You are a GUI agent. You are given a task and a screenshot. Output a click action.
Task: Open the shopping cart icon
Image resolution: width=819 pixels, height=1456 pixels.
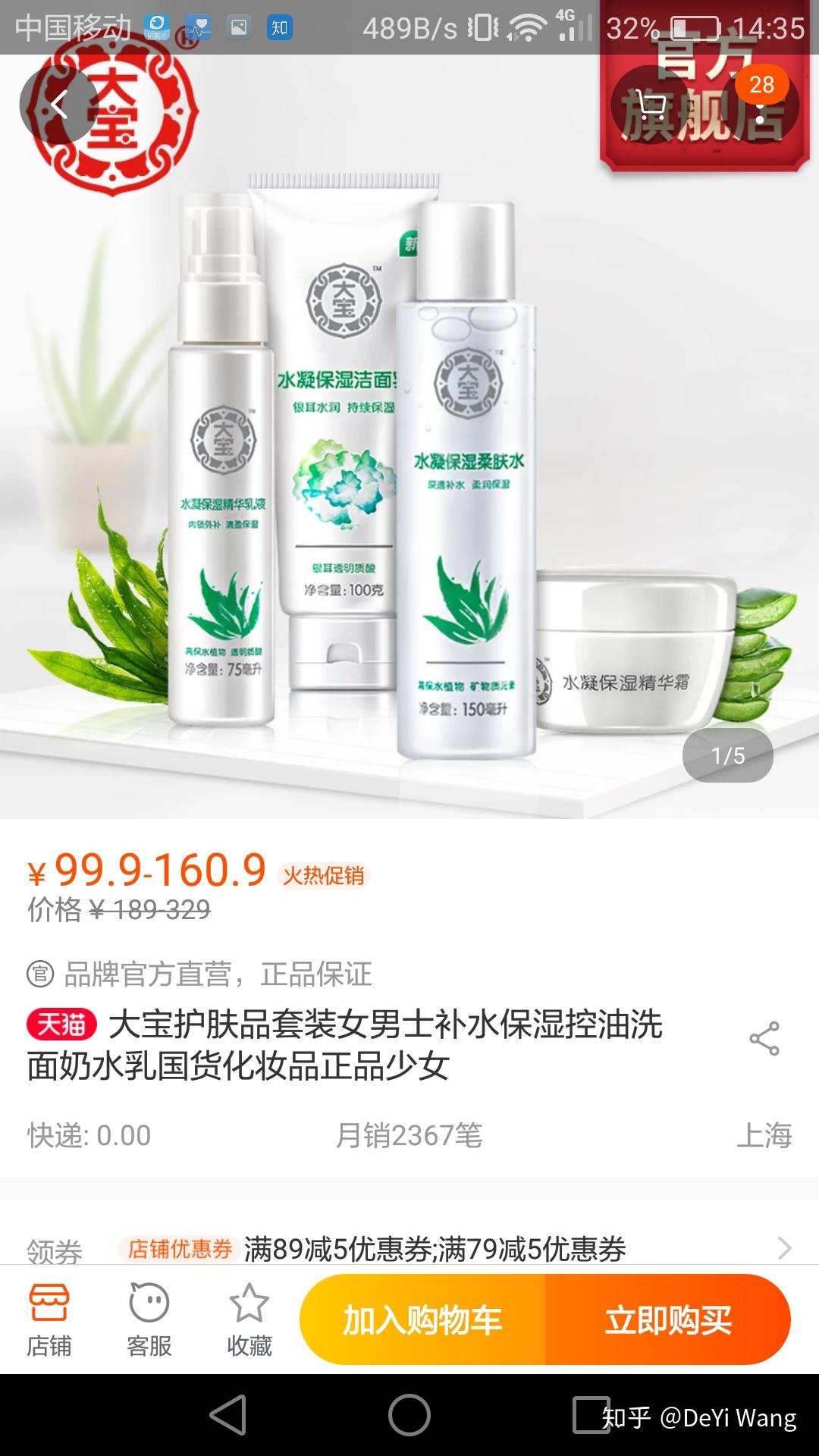(650, 105)
